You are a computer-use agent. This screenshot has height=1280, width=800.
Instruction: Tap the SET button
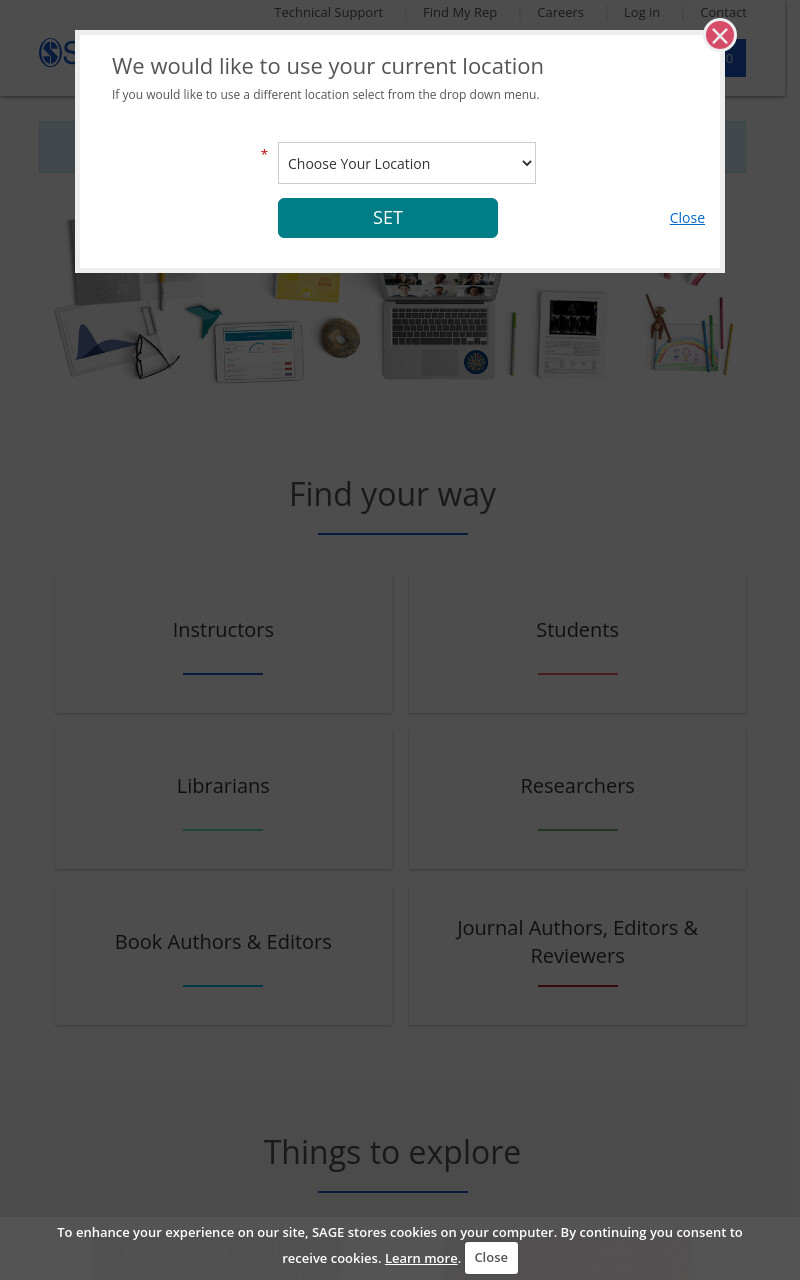388,218
